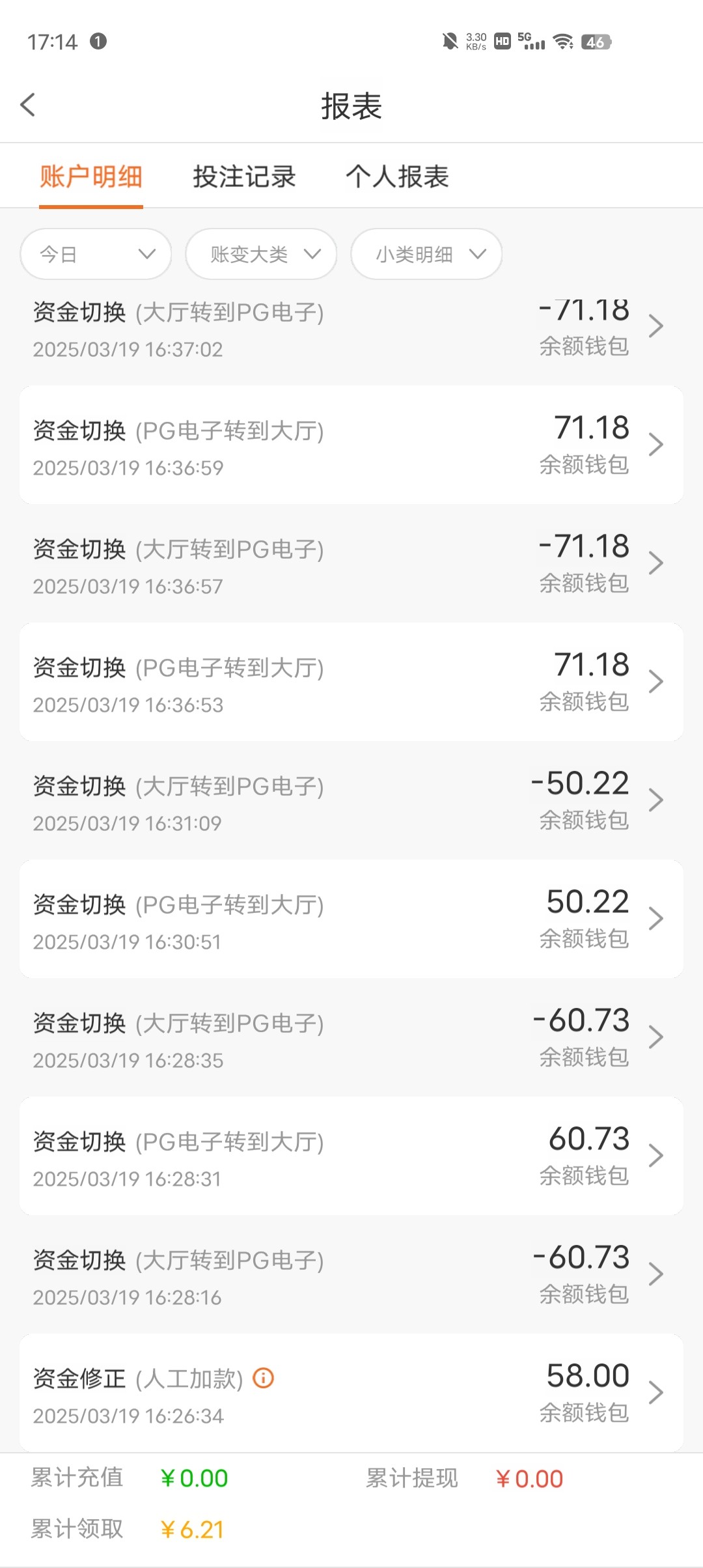This screenshot has height=1568, width=703.
Task: Open the 16:30:51 transfer of 50.22
Action: (351, 919)
